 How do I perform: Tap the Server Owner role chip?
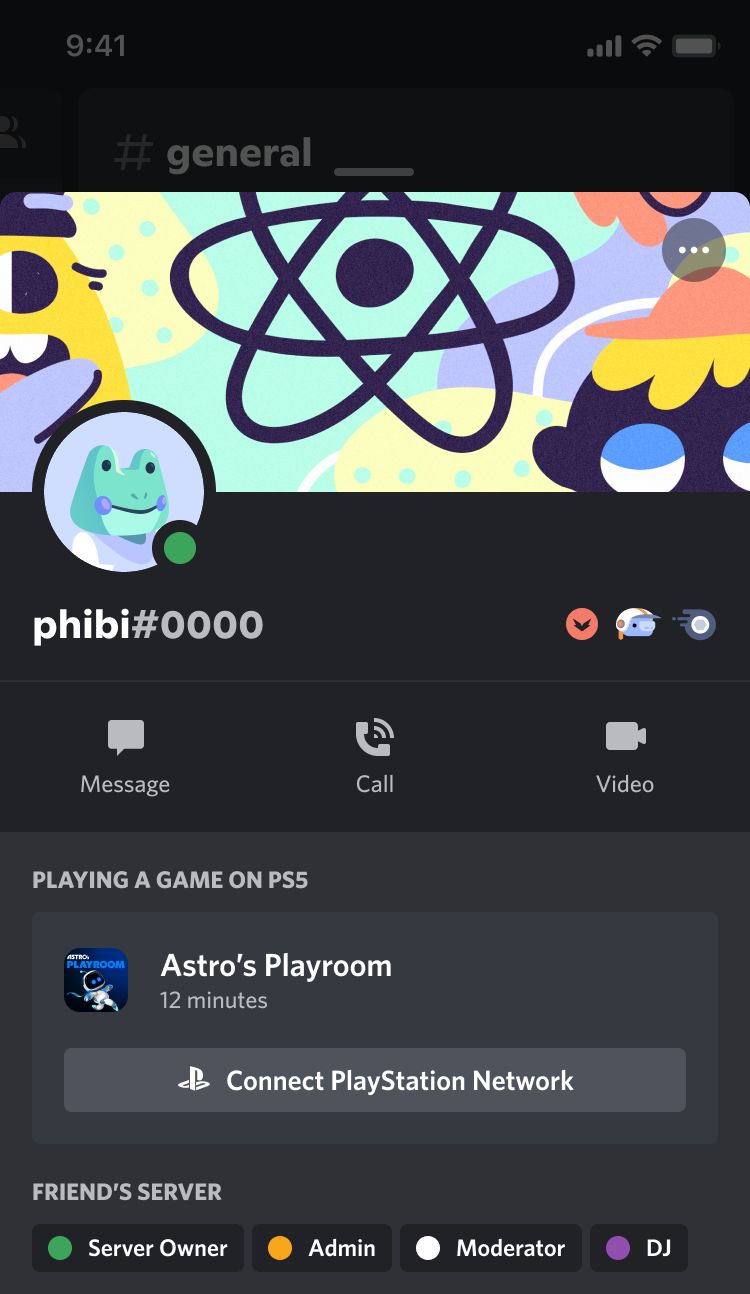[x=138, y=1248]
